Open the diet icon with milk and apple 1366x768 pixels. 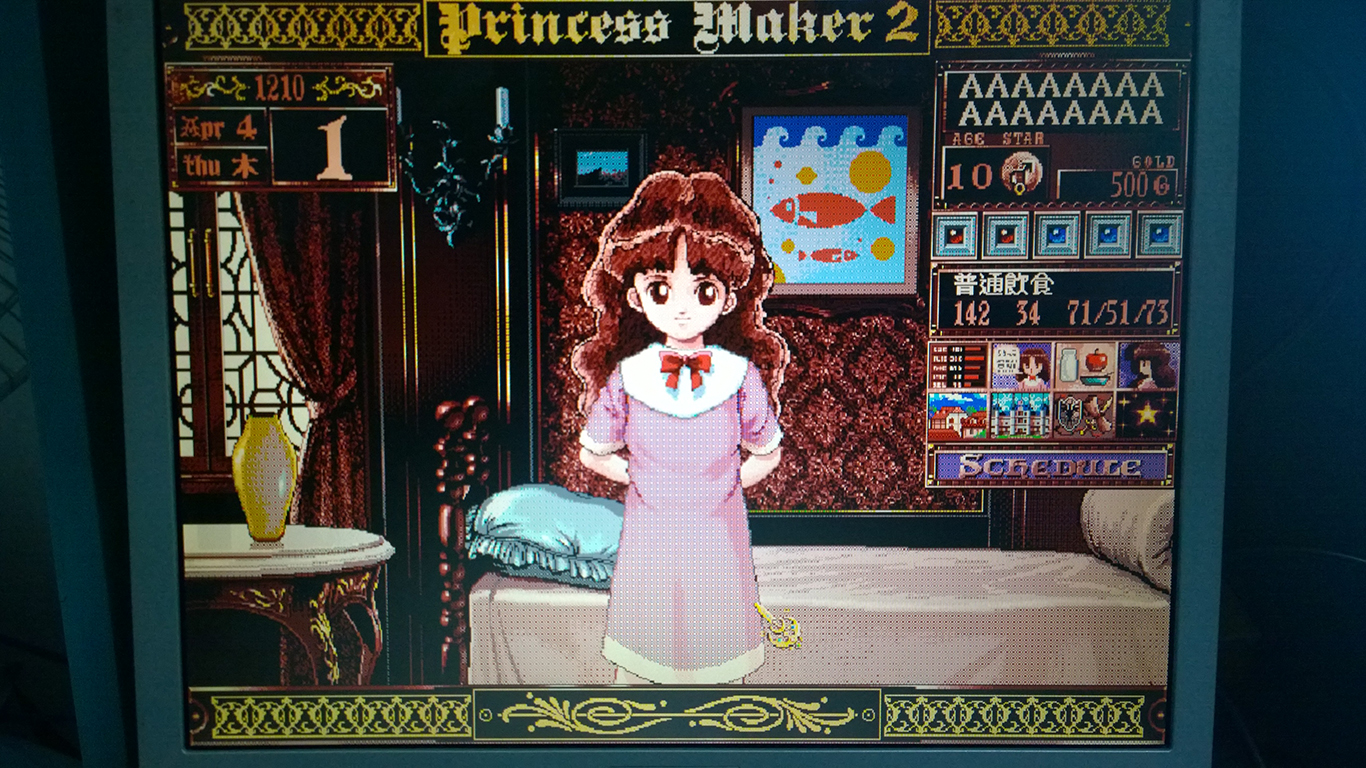click(1084, 366)
